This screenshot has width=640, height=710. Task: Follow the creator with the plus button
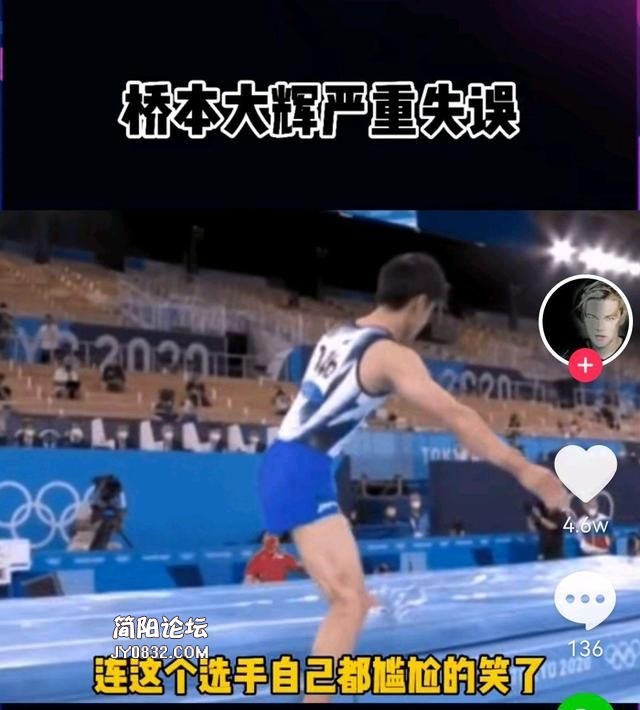coord(585,366)
